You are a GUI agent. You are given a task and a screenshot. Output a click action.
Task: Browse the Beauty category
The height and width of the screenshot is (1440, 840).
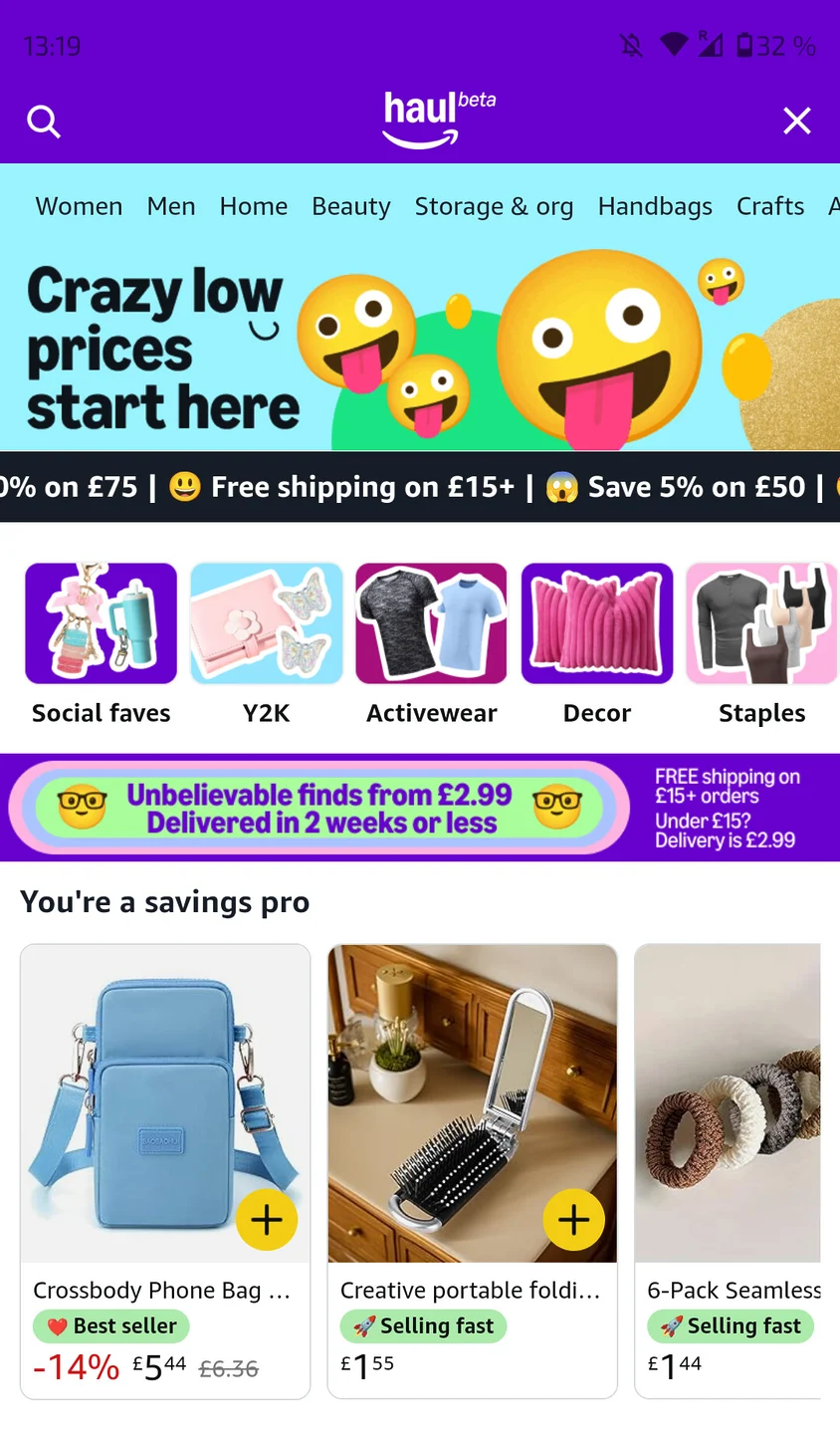(x=351, y=206)
